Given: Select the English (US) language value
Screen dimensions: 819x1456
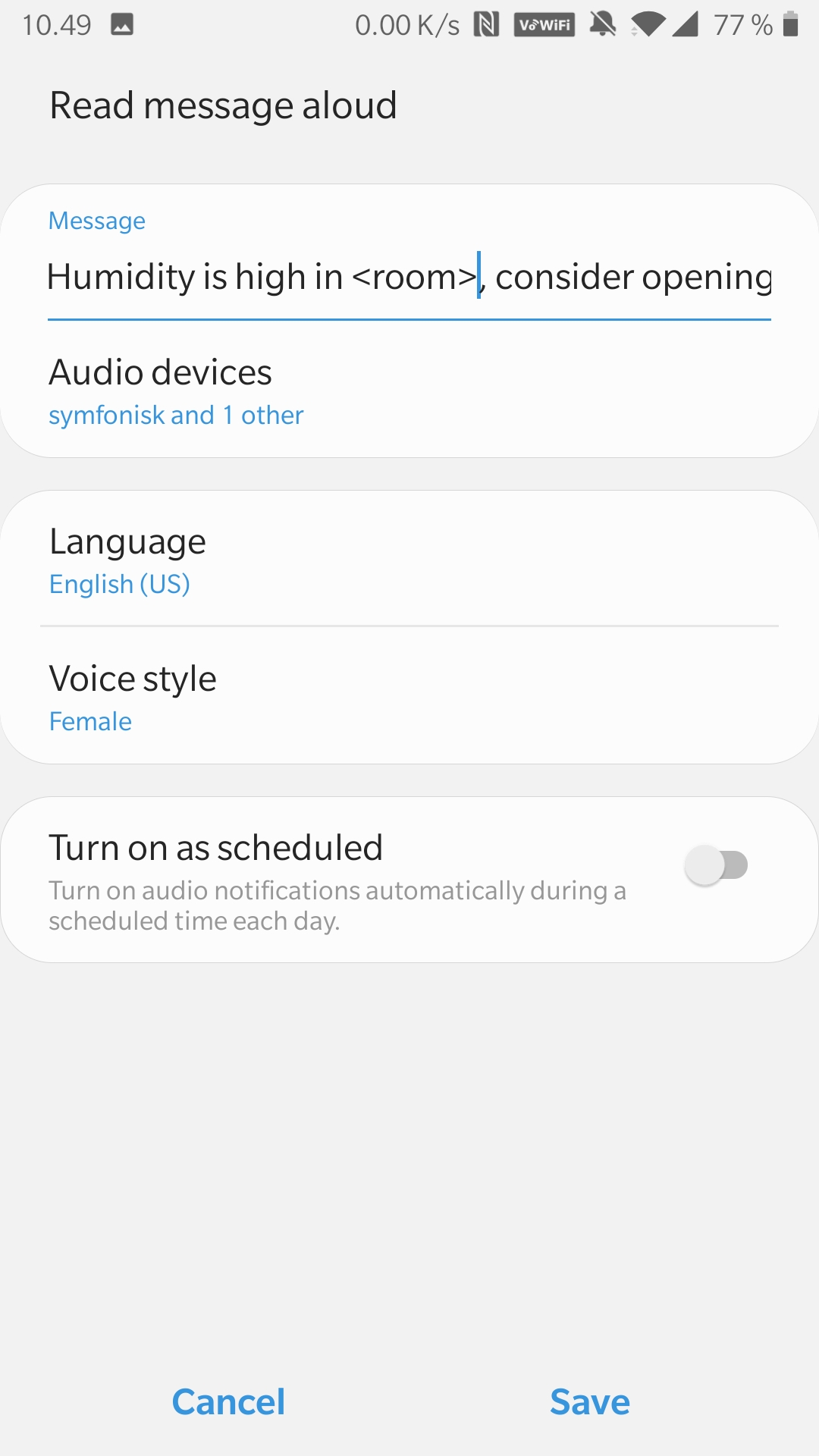Looking at the screenshot, I should (119, 584).
